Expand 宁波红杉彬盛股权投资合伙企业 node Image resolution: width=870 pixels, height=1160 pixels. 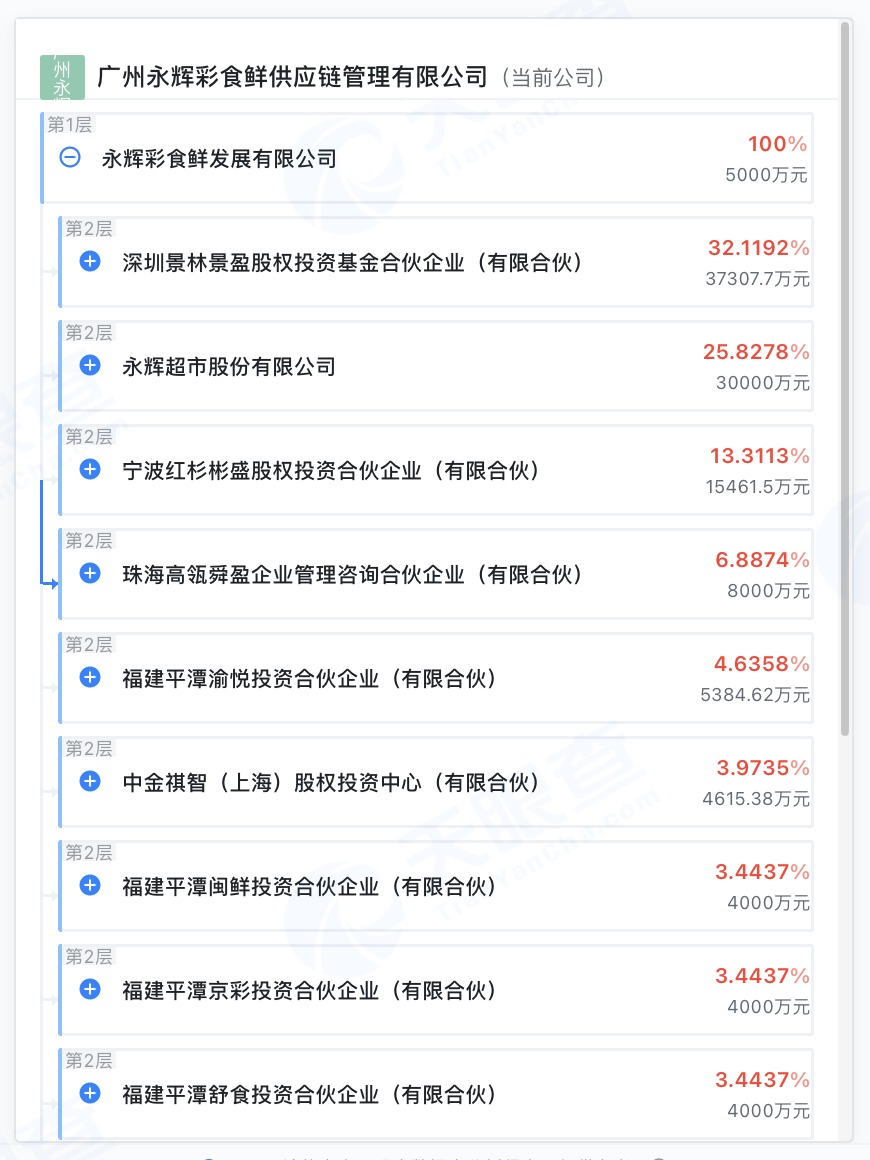pos(90,470)
